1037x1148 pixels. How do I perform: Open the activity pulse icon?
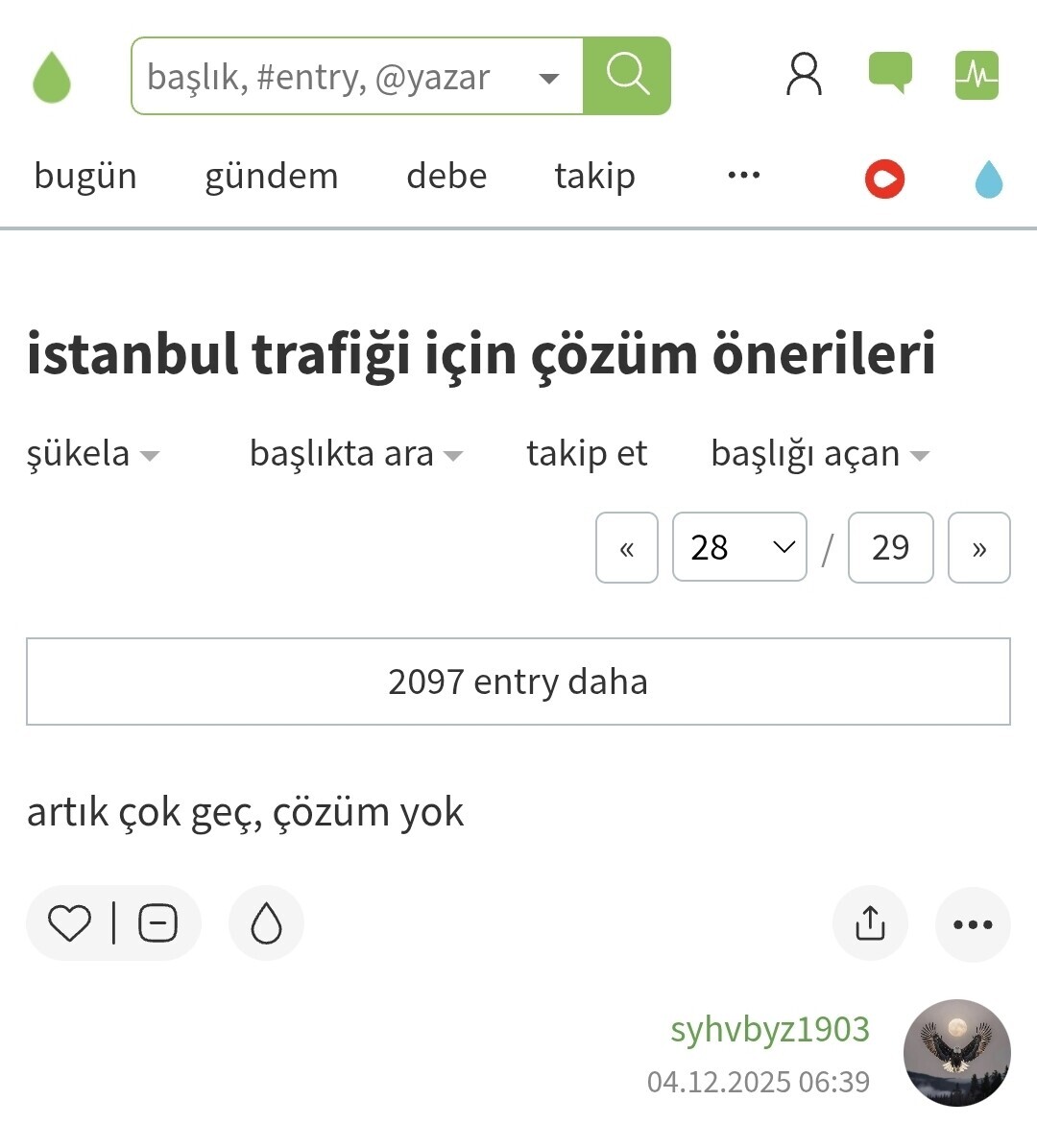(x=977, y=75)
